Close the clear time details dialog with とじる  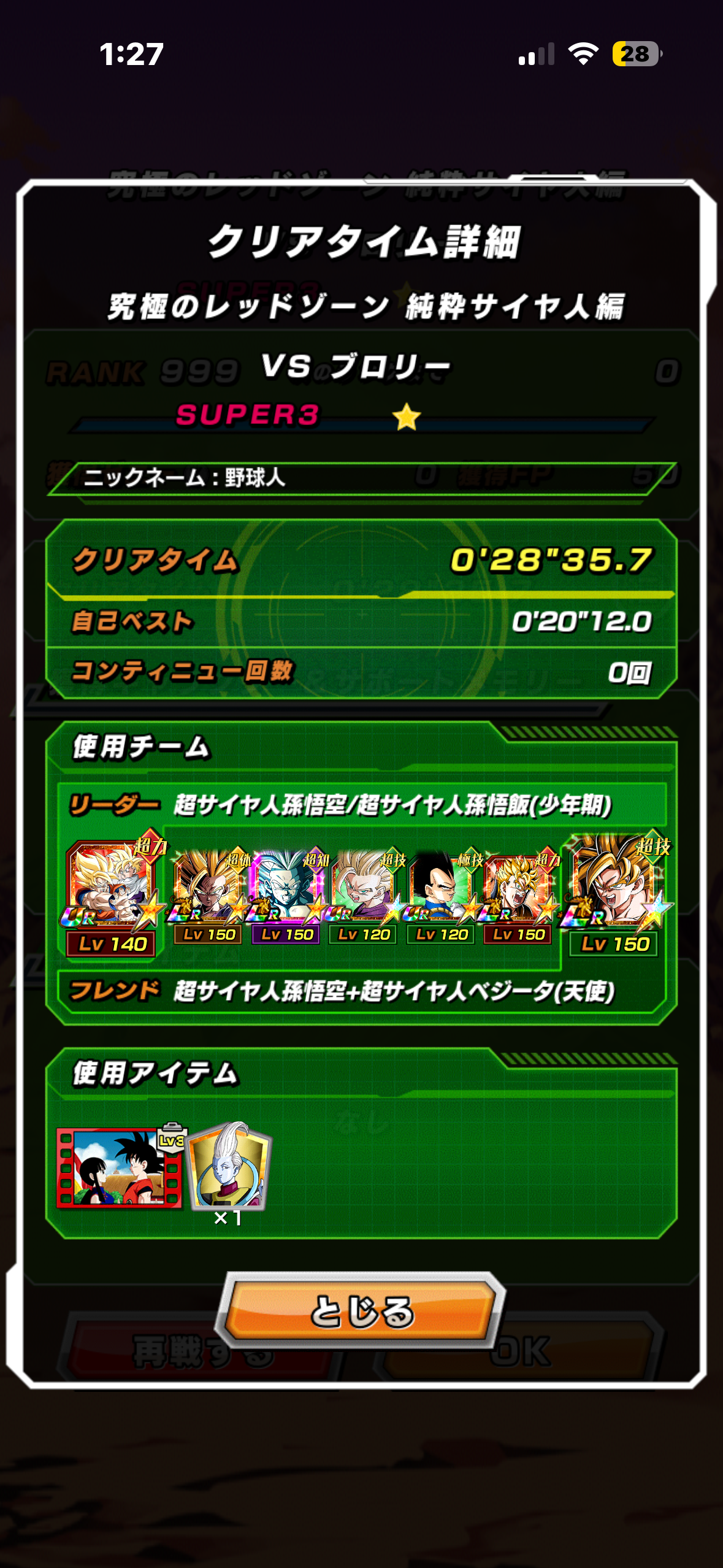coord(362,1312)
